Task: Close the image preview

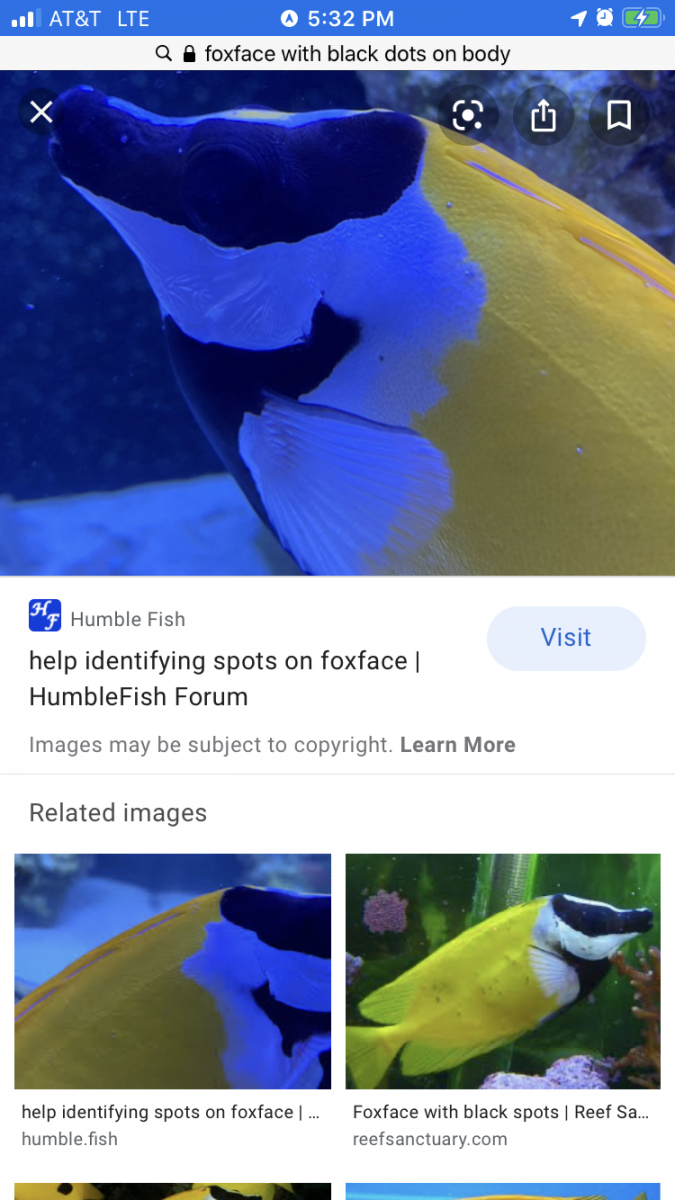Action: 41,112
